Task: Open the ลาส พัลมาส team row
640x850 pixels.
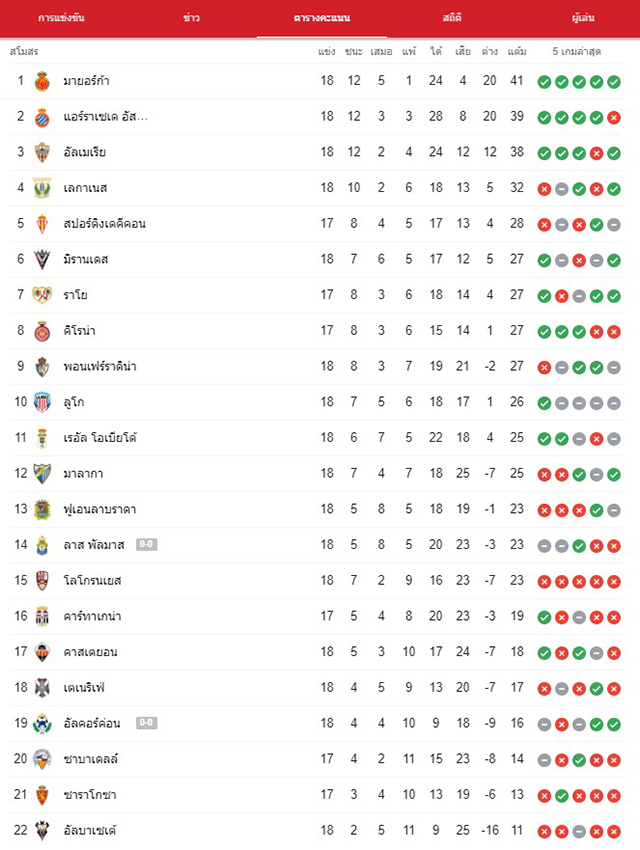Action: coord(316,545)
